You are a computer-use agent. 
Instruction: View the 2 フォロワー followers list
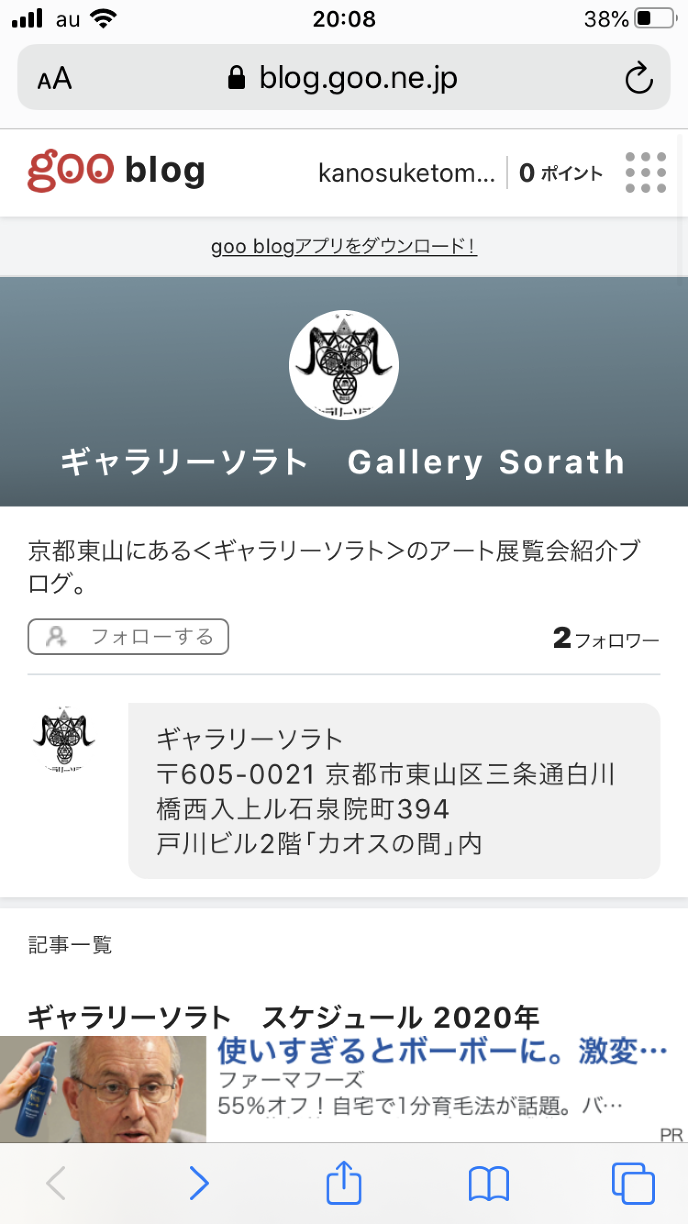(x=606, y=639)
